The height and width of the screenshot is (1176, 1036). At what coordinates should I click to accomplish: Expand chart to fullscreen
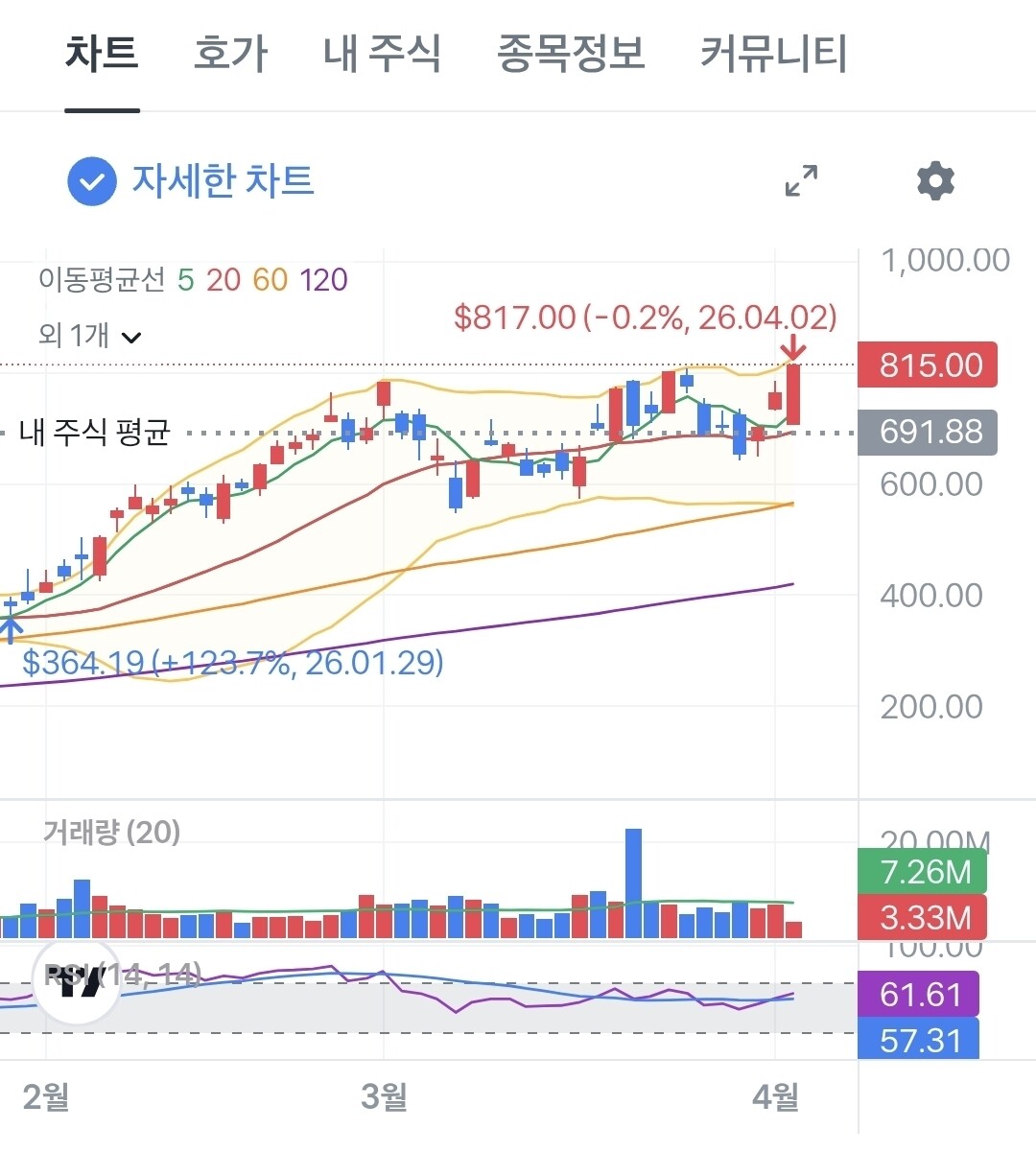pos(802,180)
